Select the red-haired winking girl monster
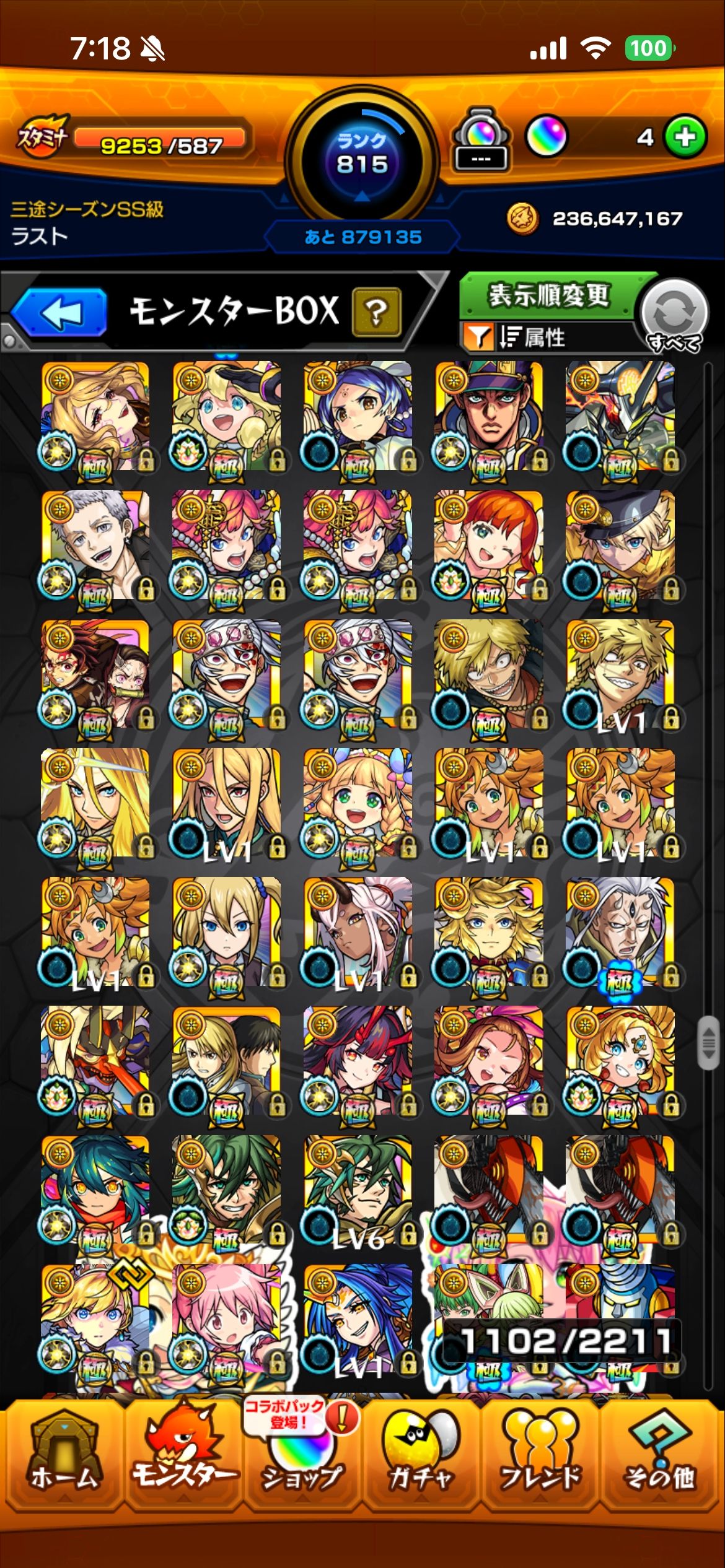 click(x=488, y=545)
